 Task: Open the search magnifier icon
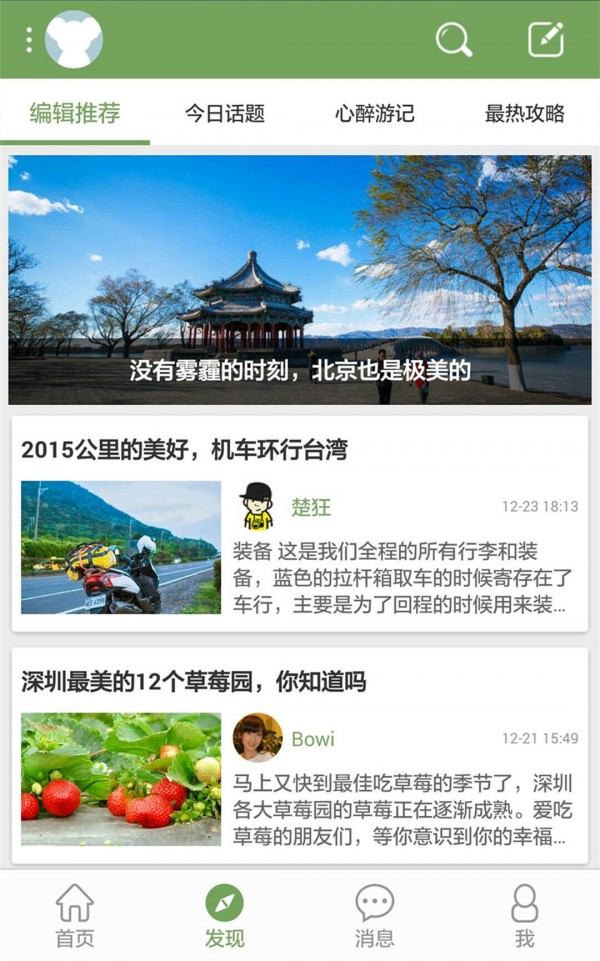point(453,40)
